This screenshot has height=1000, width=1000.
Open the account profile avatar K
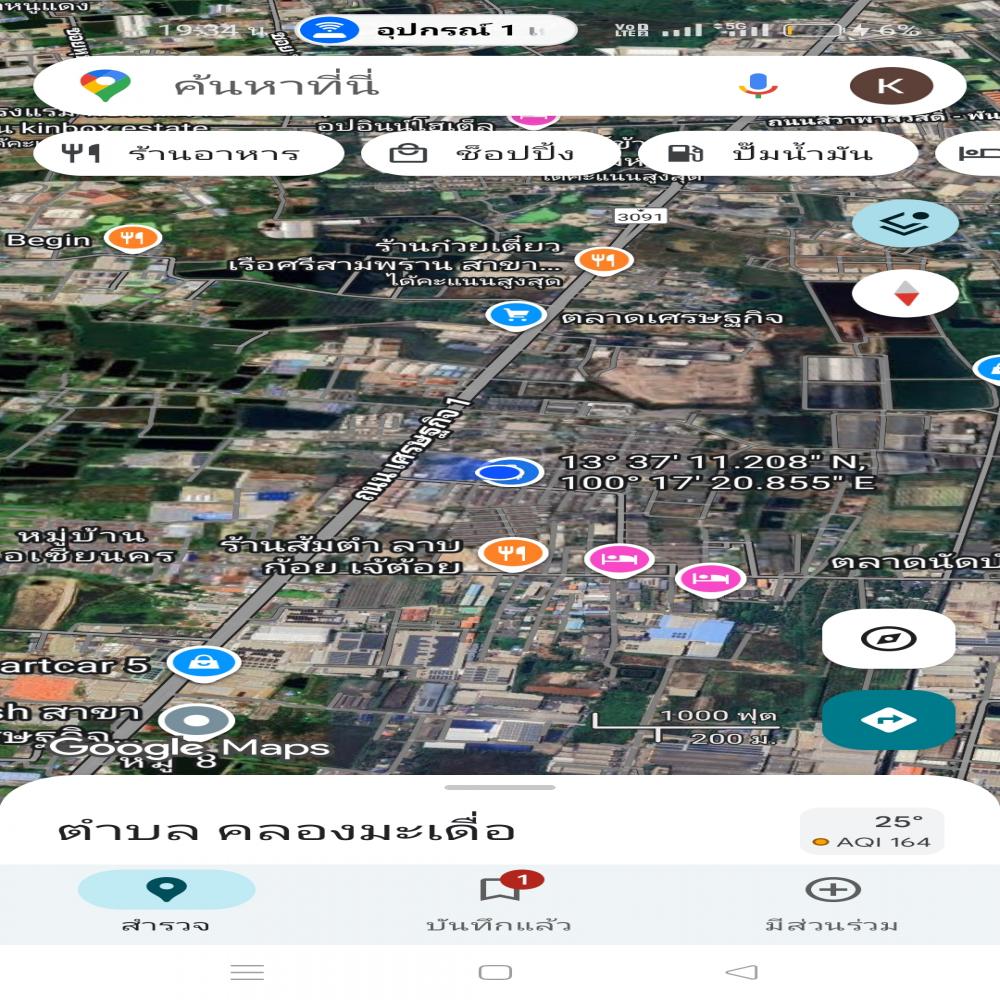pos(890,86)
